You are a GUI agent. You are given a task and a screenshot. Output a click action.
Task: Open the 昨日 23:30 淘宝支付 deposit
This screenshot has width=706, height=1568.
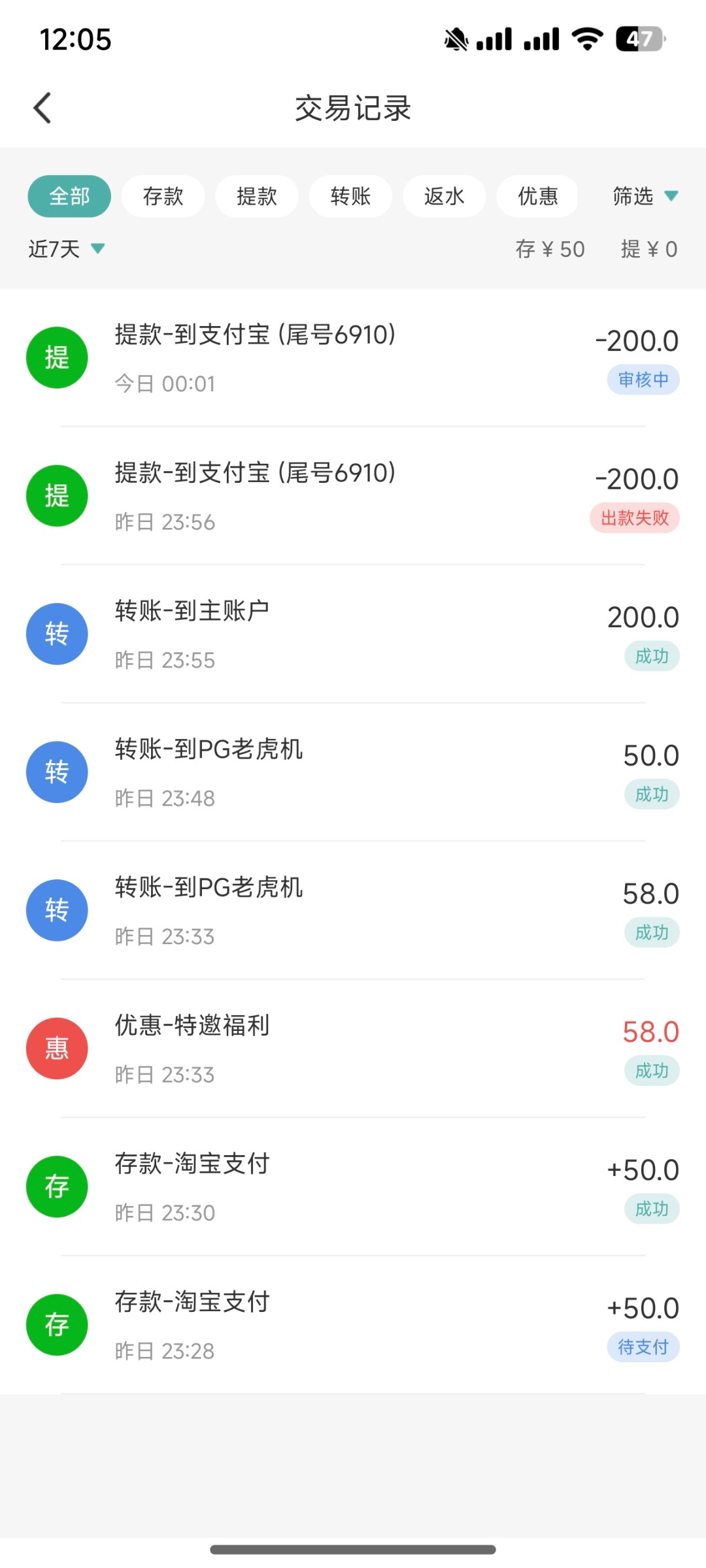tap(353, 1187)
